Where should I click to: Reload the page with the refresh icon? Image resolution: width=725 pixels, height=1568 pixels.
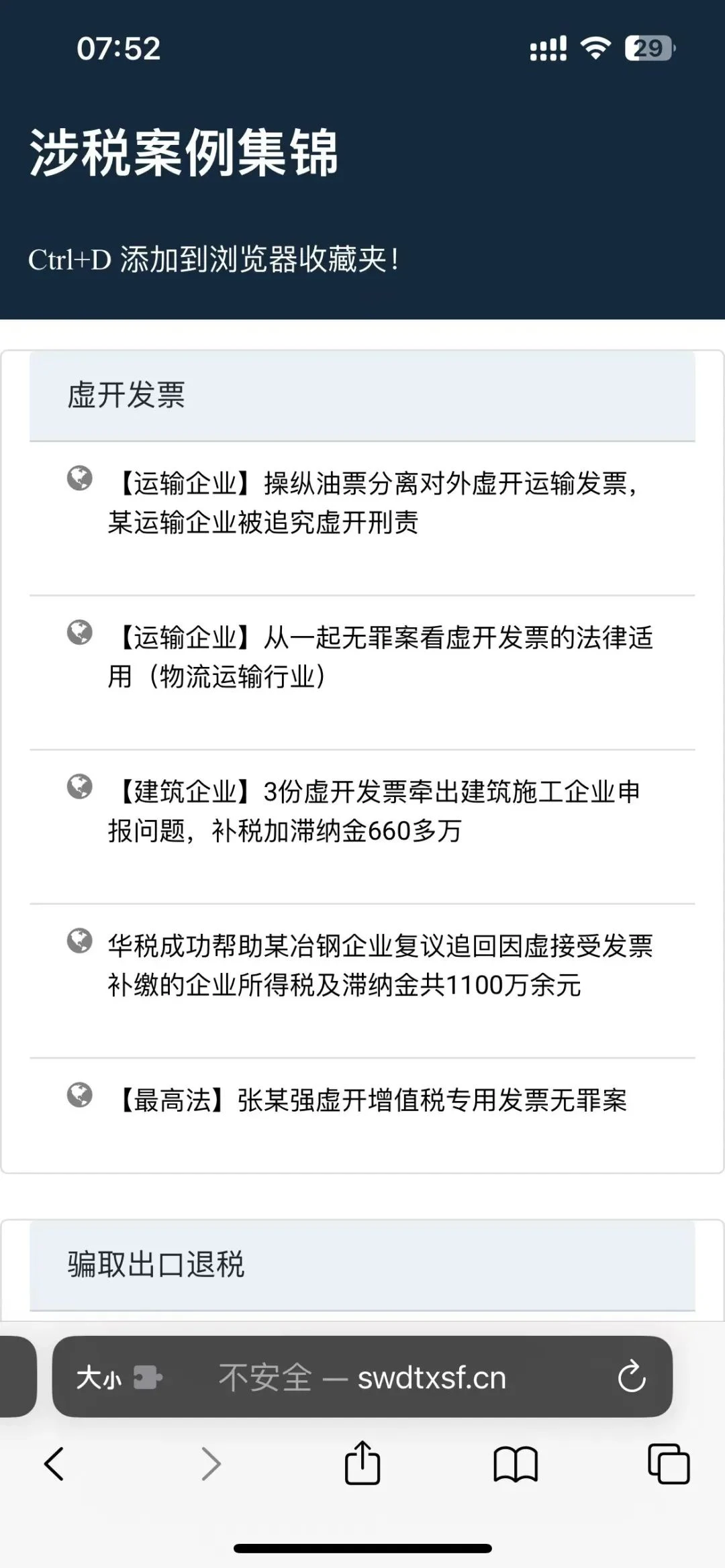[x=631, y=1377]
